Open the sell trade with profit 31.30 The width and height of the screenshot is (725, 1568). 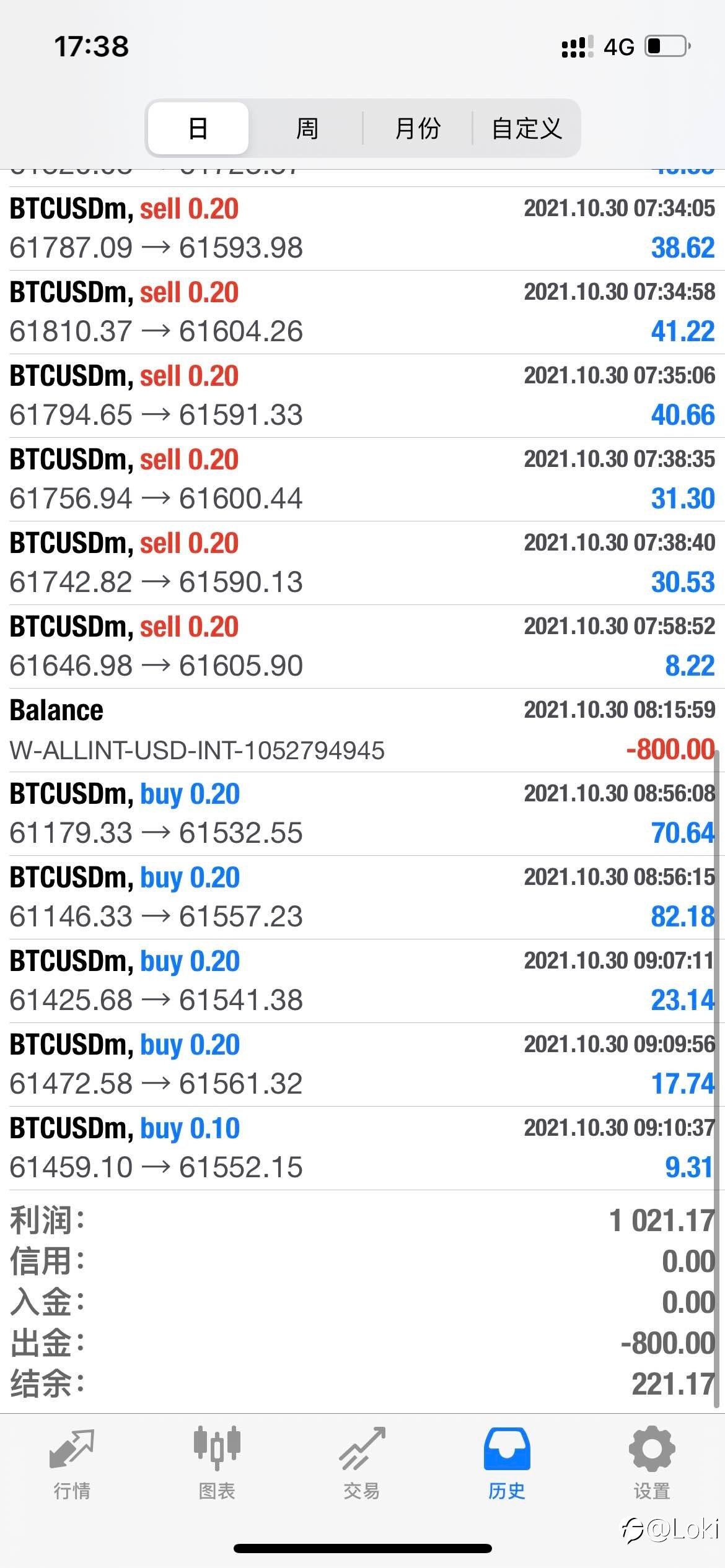pyautogui.click(x=362, y=479)
